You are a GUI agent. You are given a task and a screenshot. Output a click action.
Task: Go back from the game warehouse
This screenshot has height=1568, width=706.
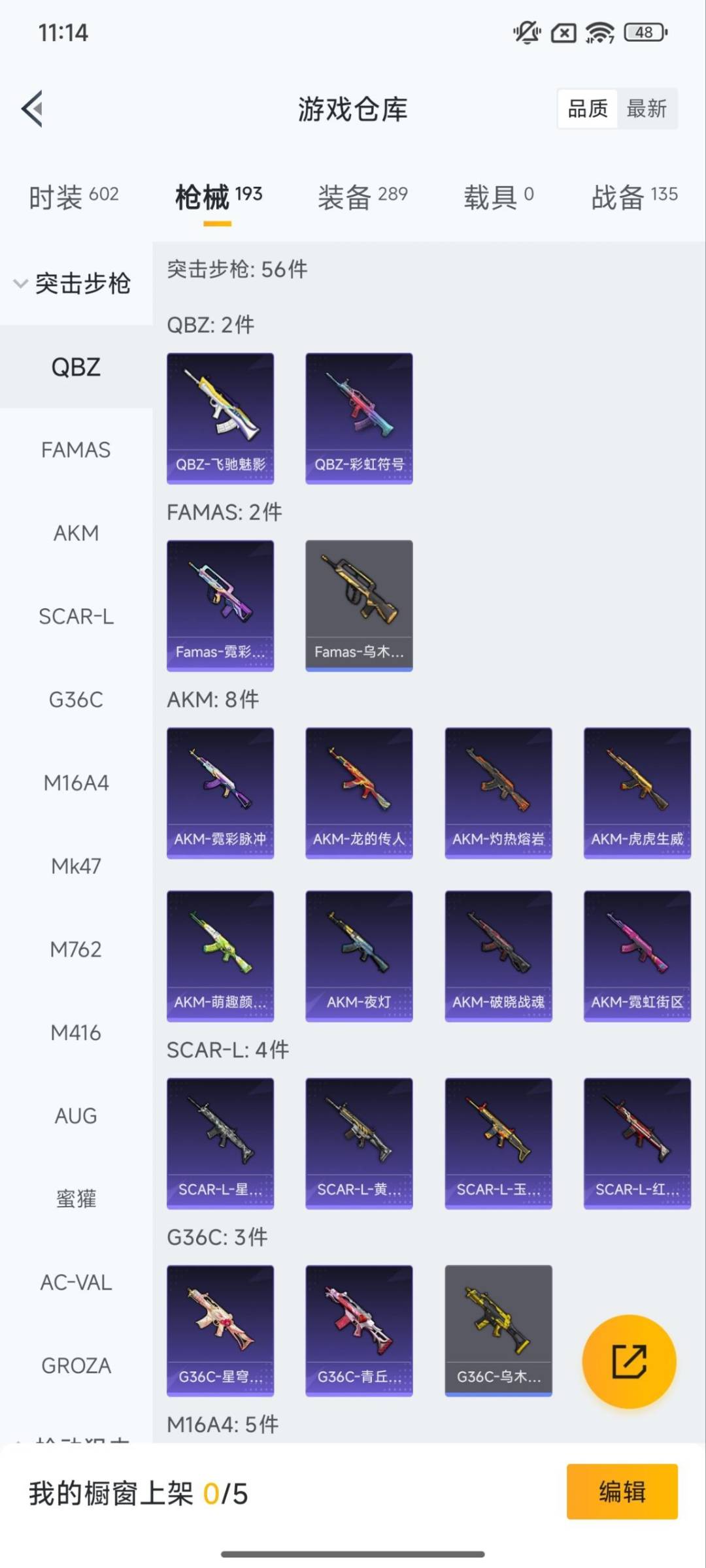point(33,108)
